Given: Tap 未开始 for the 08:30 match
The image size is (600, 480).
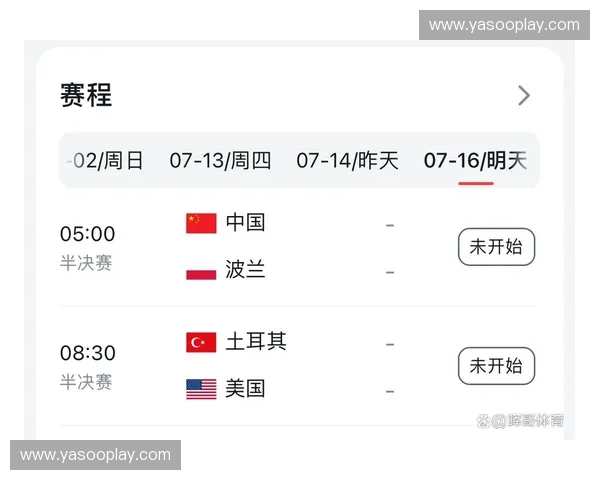Looking at the screenshot, I should click(x=496, y=366).
